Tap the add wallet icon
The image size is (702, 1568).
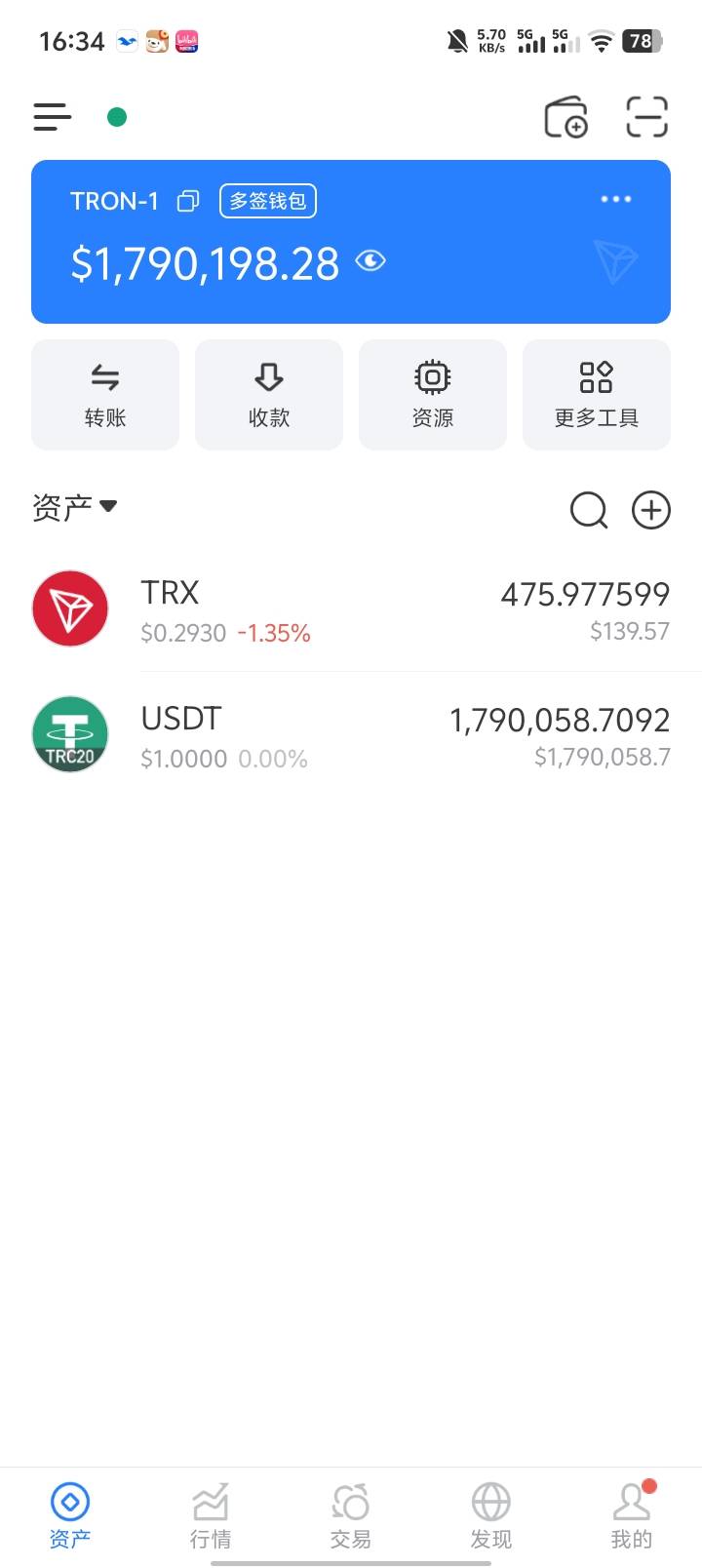[565, 117]
